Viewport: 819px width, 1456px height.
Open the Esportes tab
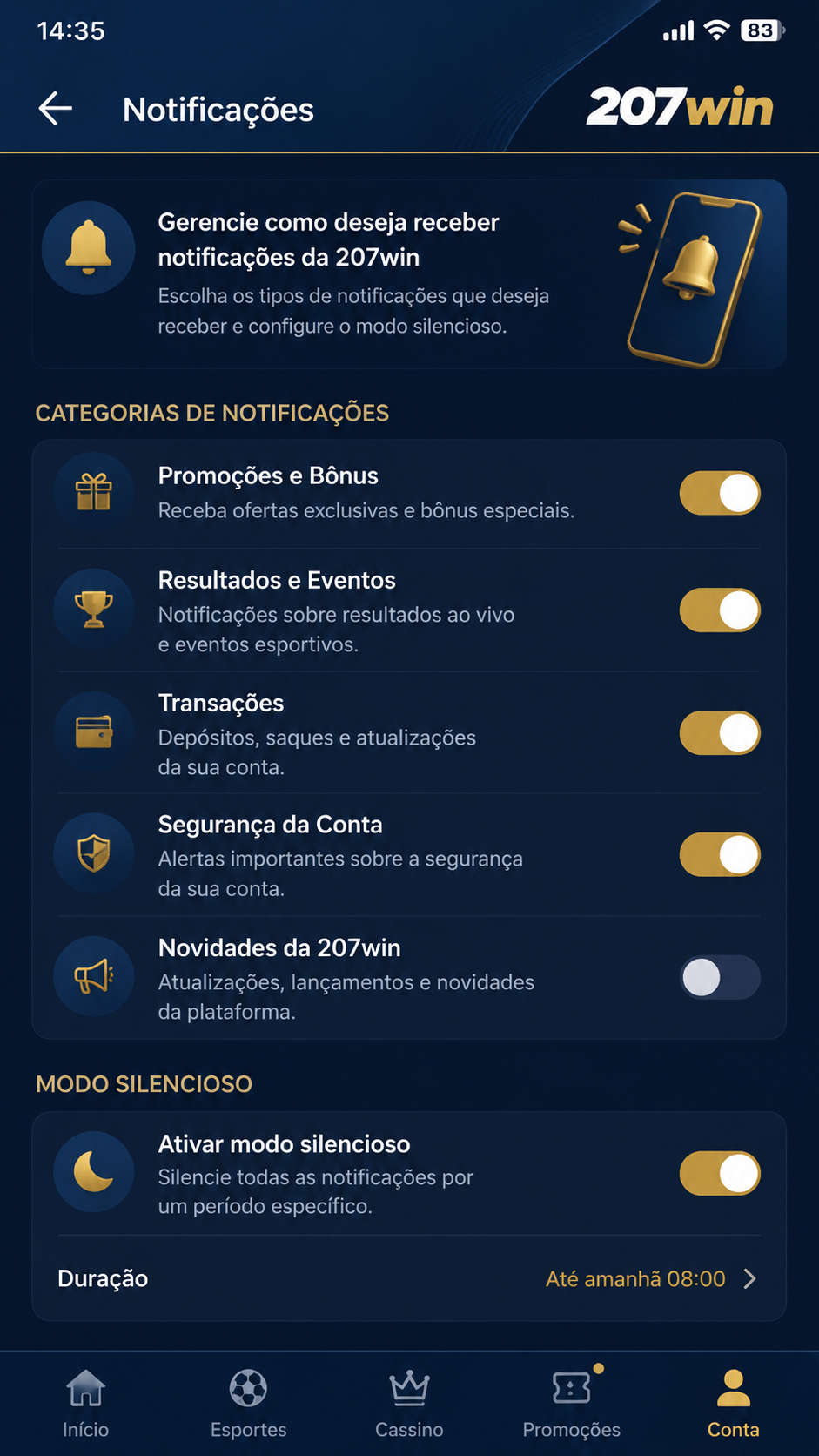(x=248, y=1403)
